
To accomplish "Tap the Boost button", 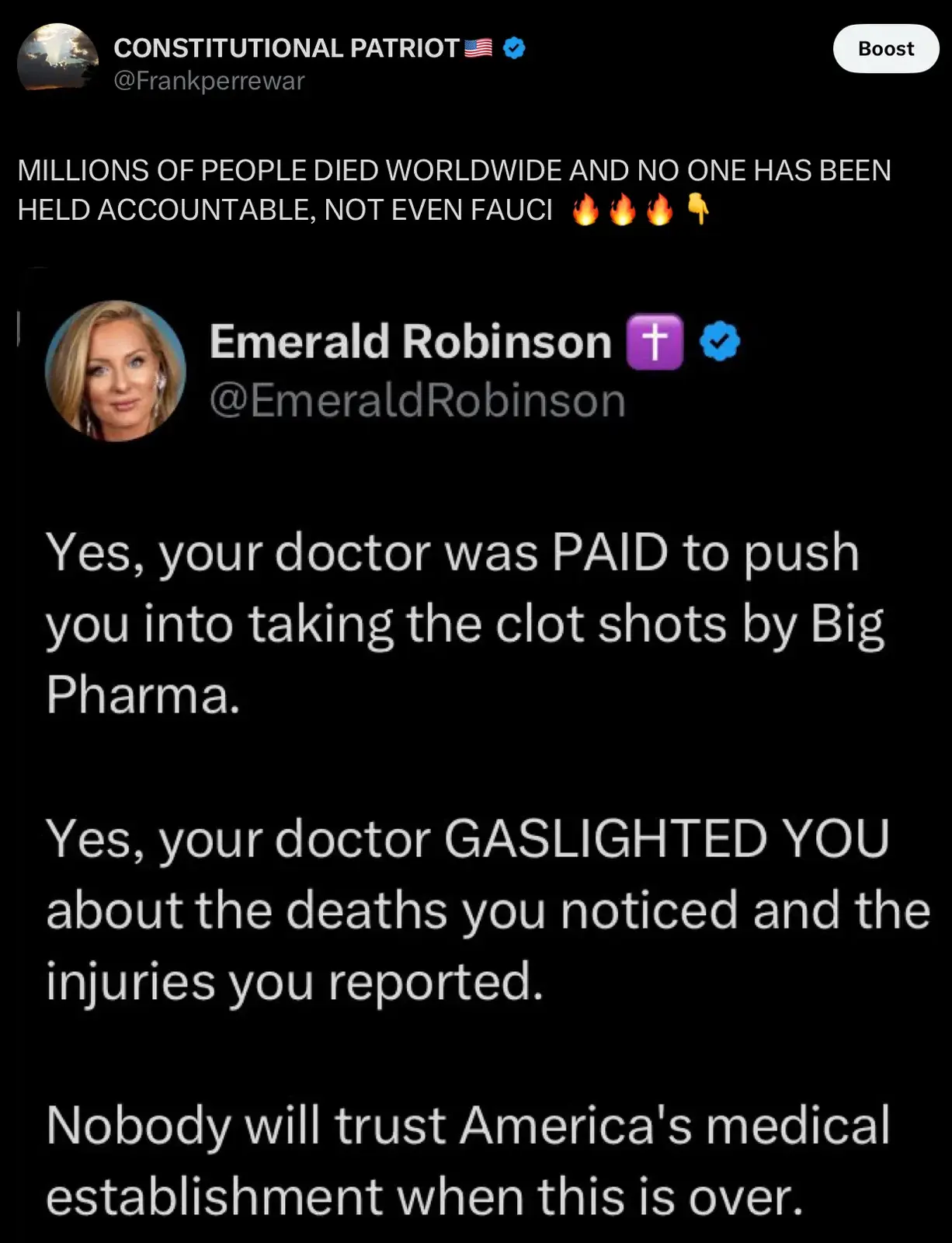I will [885, 49].
